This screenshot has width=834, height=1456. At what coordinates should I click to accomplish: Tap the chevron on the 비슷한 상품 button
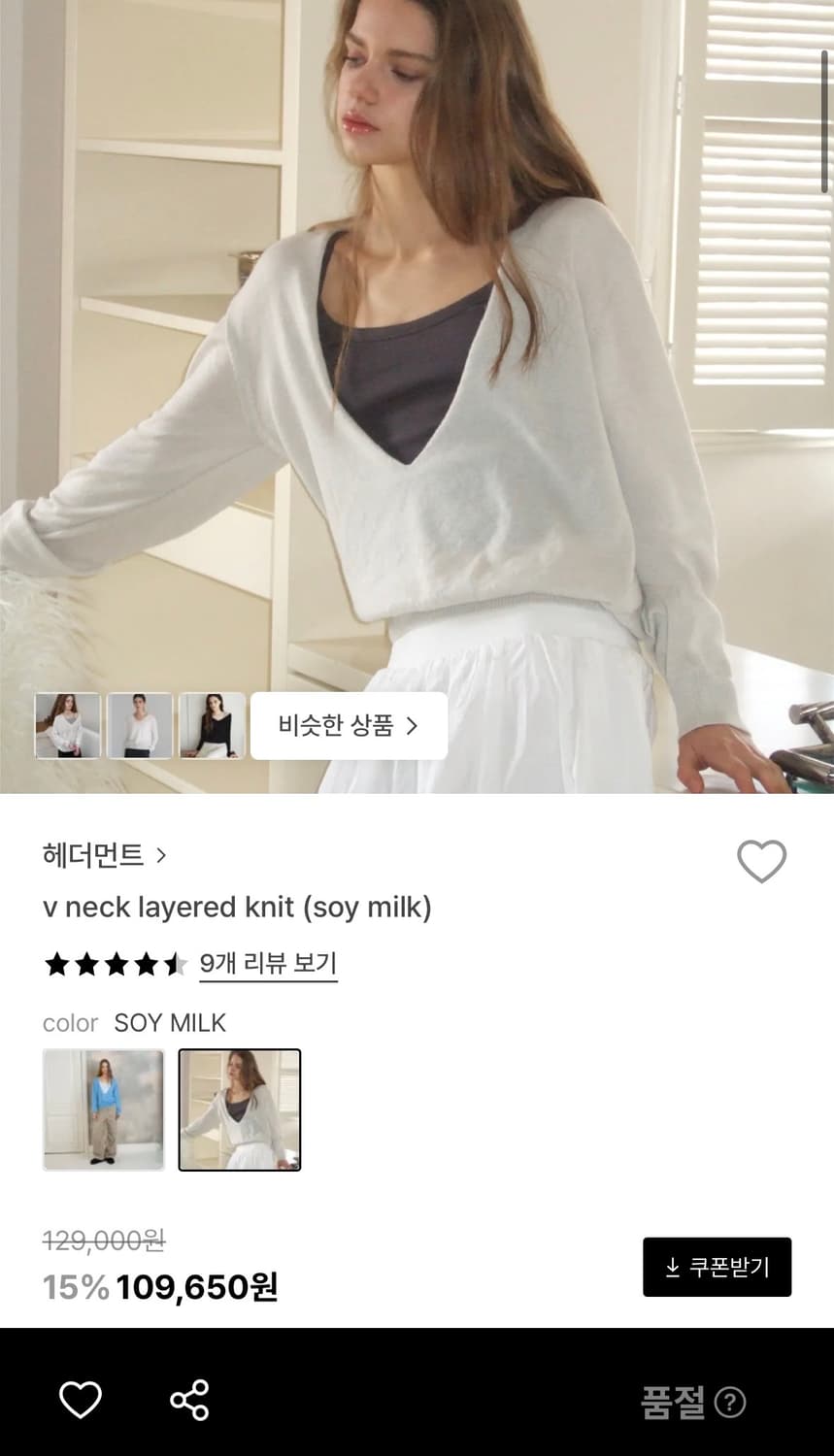[412, 725]
